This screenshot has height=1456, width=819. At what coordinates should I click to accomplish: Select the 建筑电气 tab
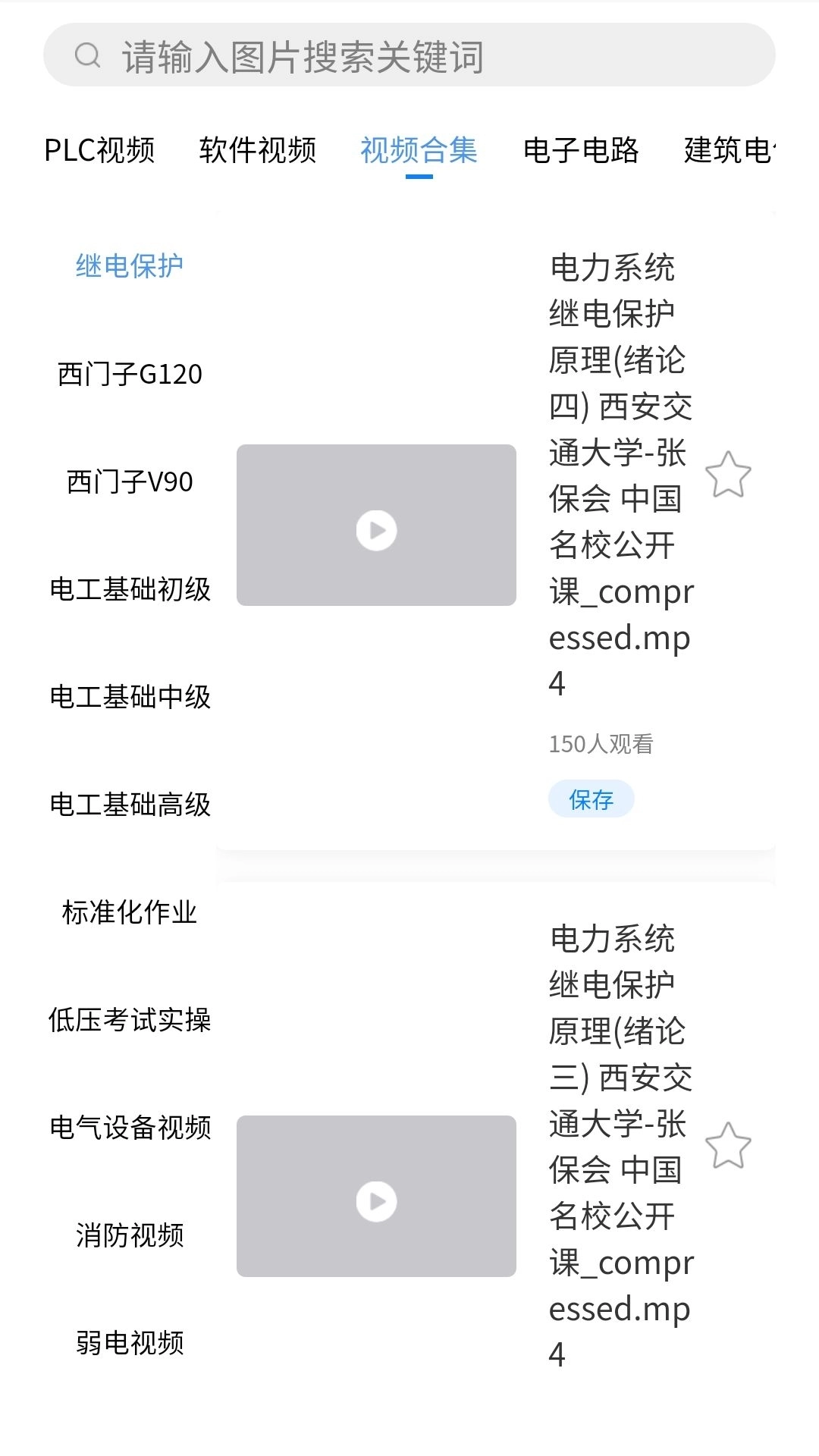tap(732, 149)
